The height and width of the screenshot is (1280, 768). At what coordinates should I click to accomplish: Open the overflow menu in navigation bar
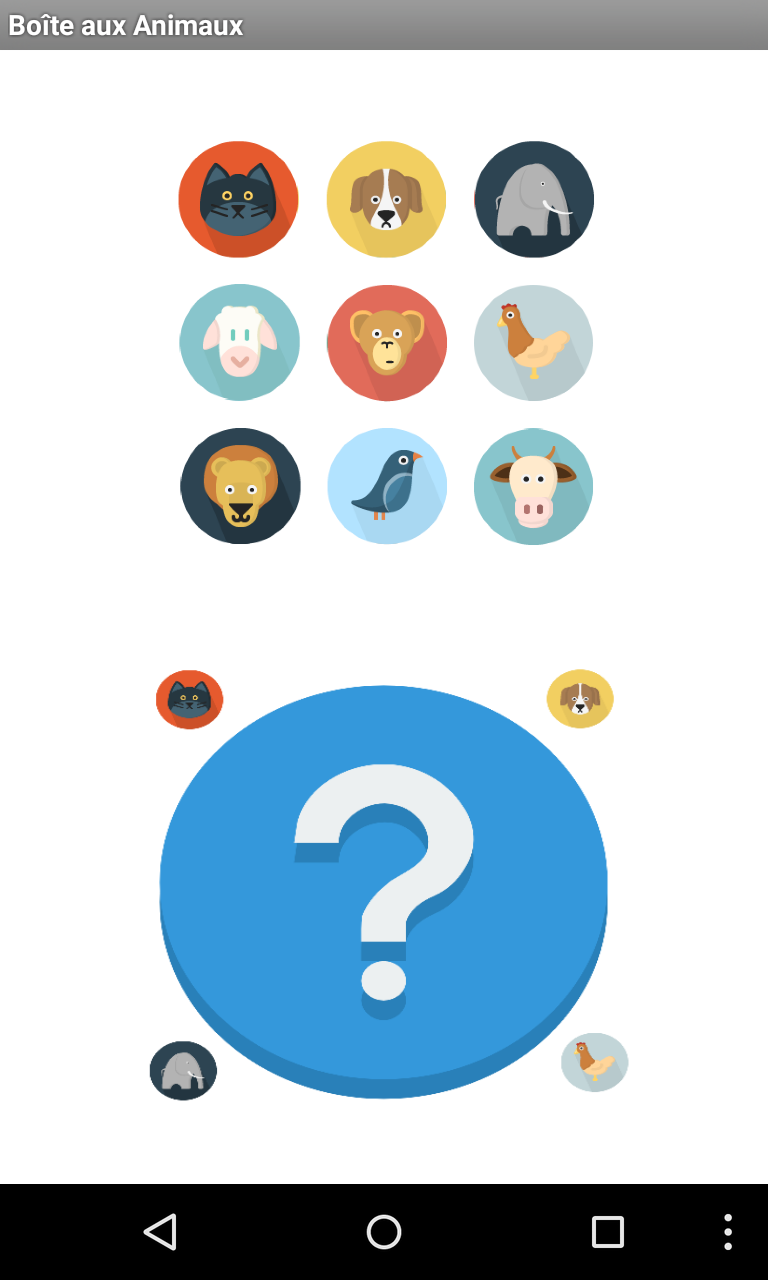point(728,1232)
